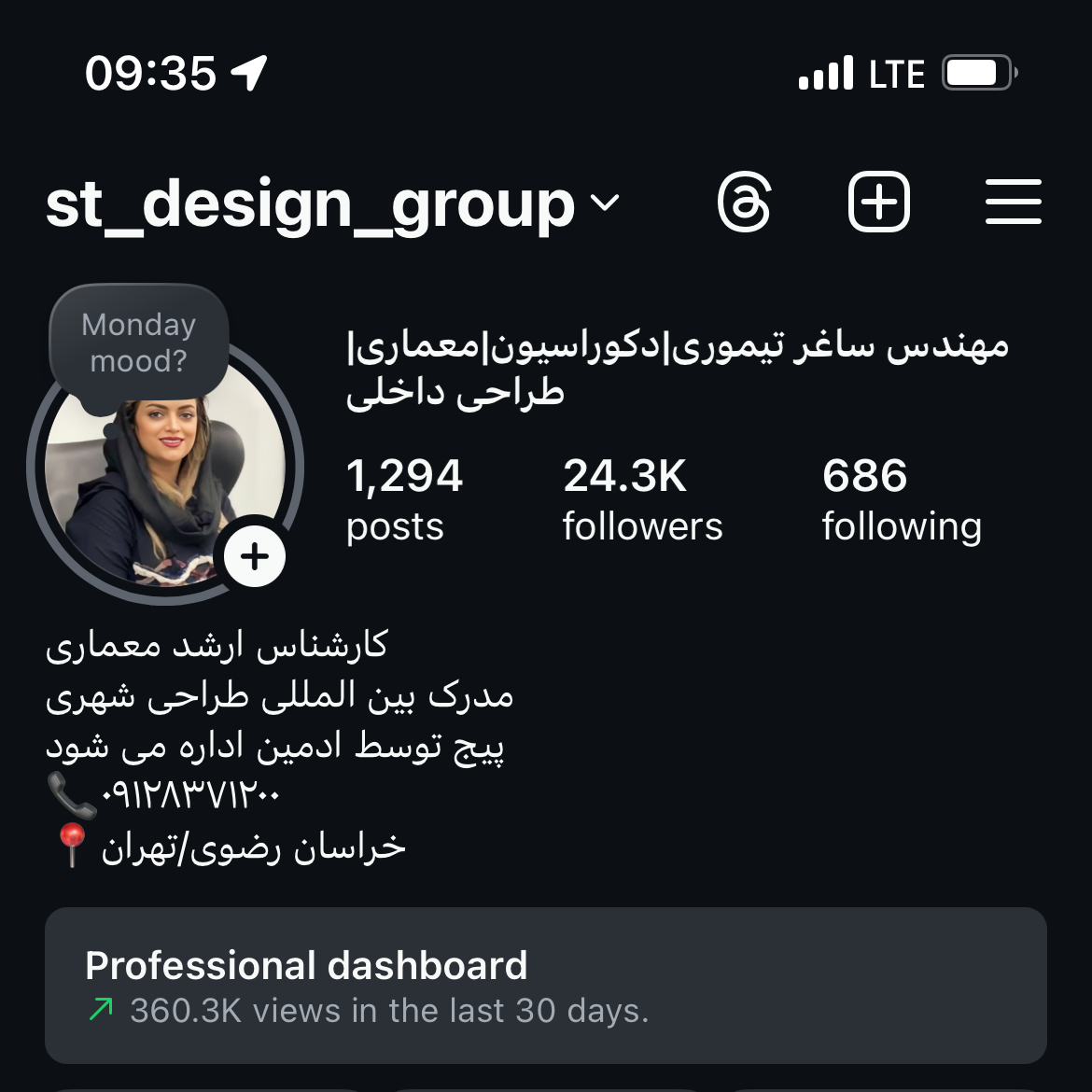Viewport: 1092px width, 1092px height.
Task: View the 1,294 posts
Action: pyautogui.click(x=404, y=499)
